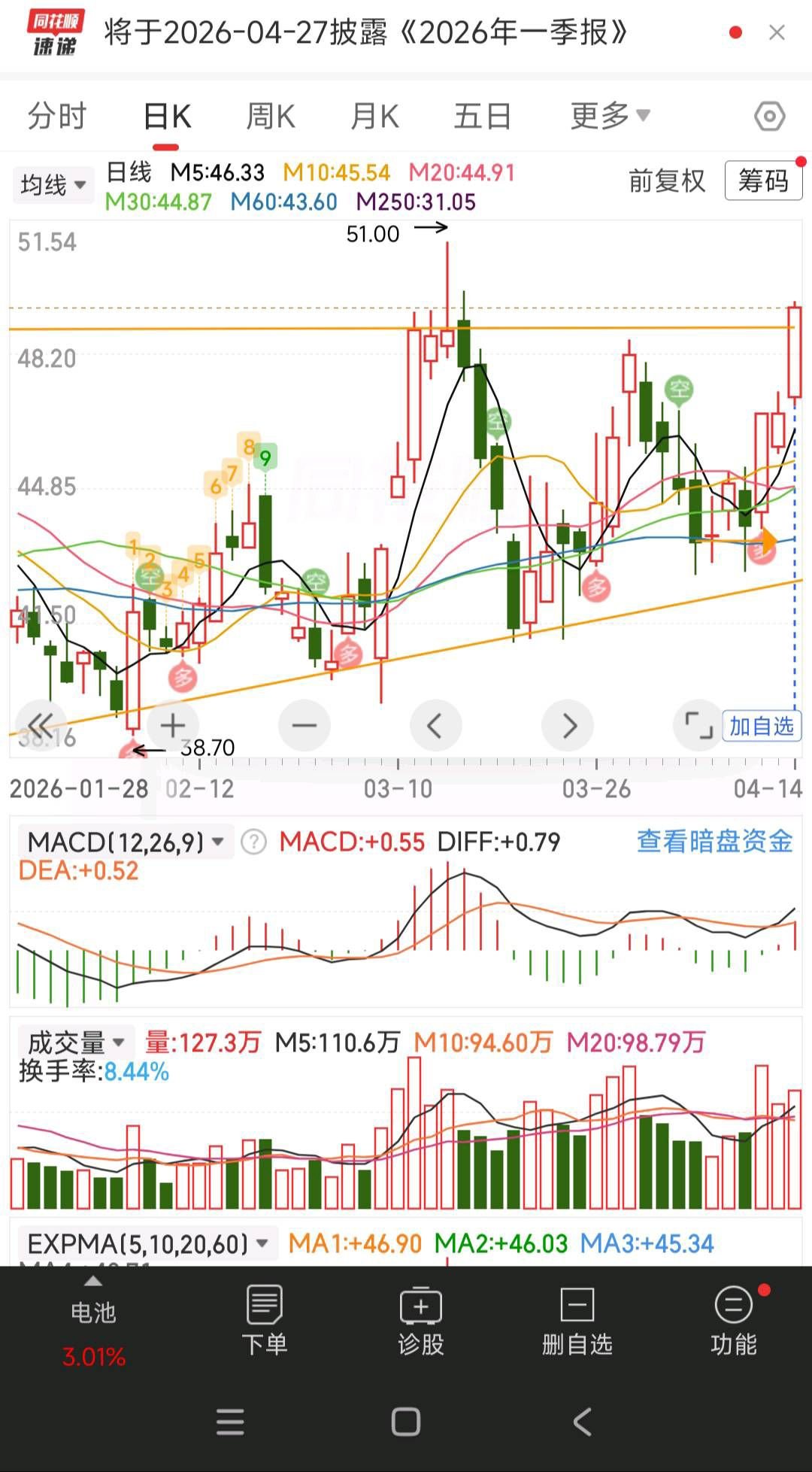This screenshot has width=812, height=1472.
Task: Open the 诊股 stock diagnosis
Action: 421,1321
